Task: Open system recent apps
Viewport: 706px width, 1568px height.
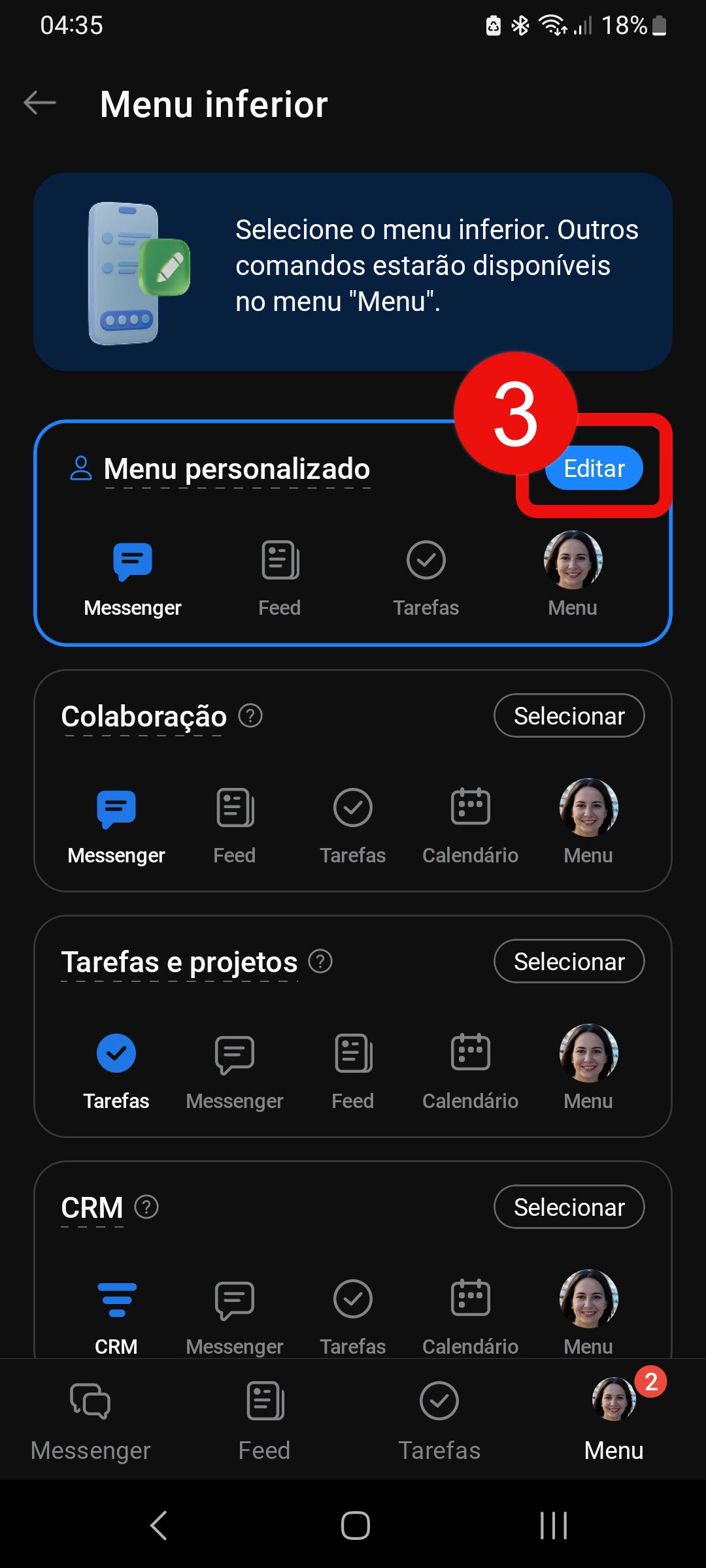Action: coord(553,1526)
